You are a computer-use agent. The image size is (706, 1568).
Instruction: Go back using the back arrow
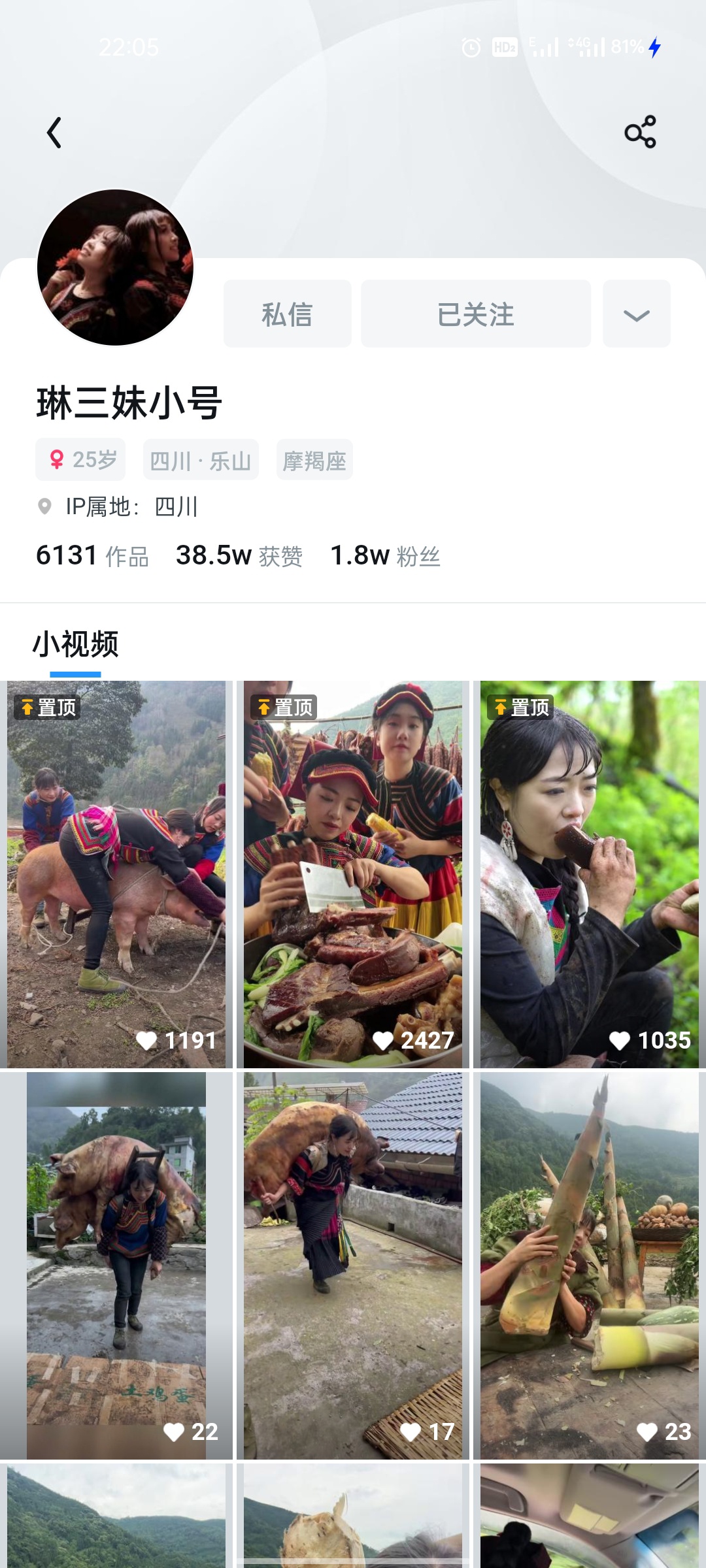point(54,133)
